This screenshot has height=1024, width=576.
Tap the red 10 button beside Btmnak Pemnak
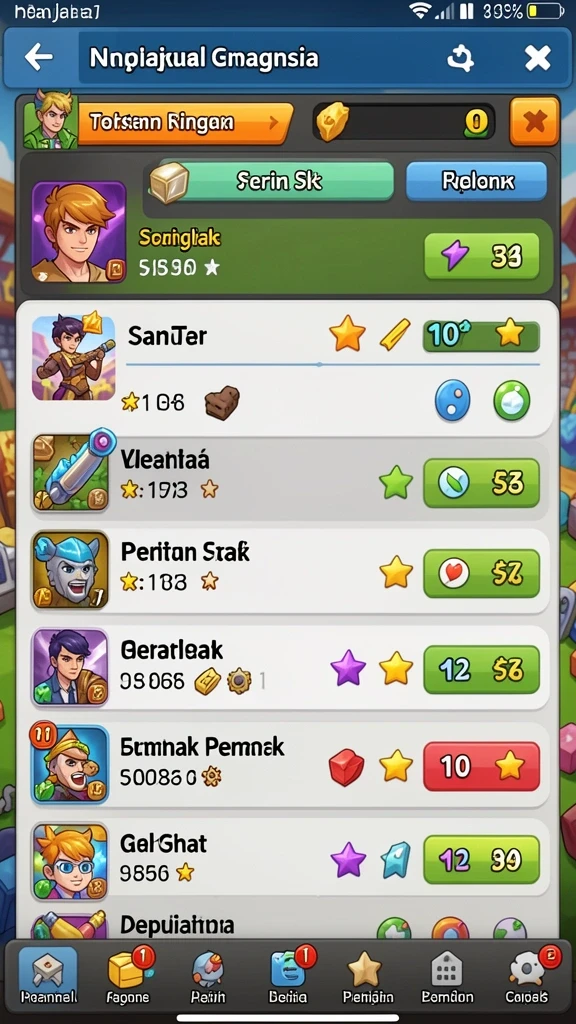pyautogui.click(x=482, y=766)
